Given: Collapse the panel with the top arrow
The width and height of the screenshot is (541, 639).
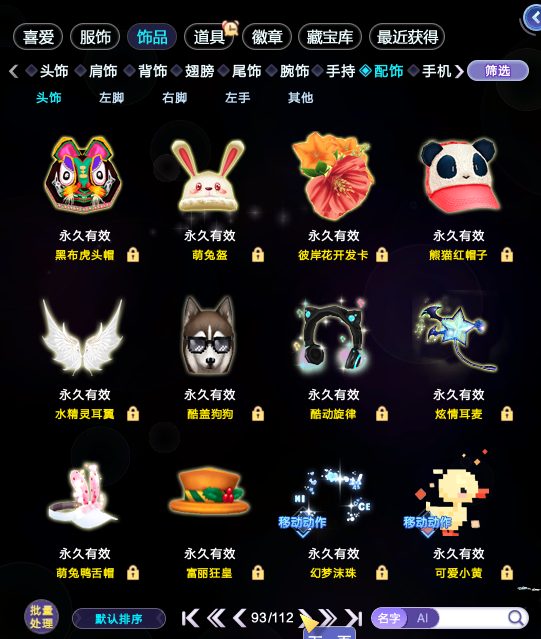Looking at the screenshot, I should (533, 18).
